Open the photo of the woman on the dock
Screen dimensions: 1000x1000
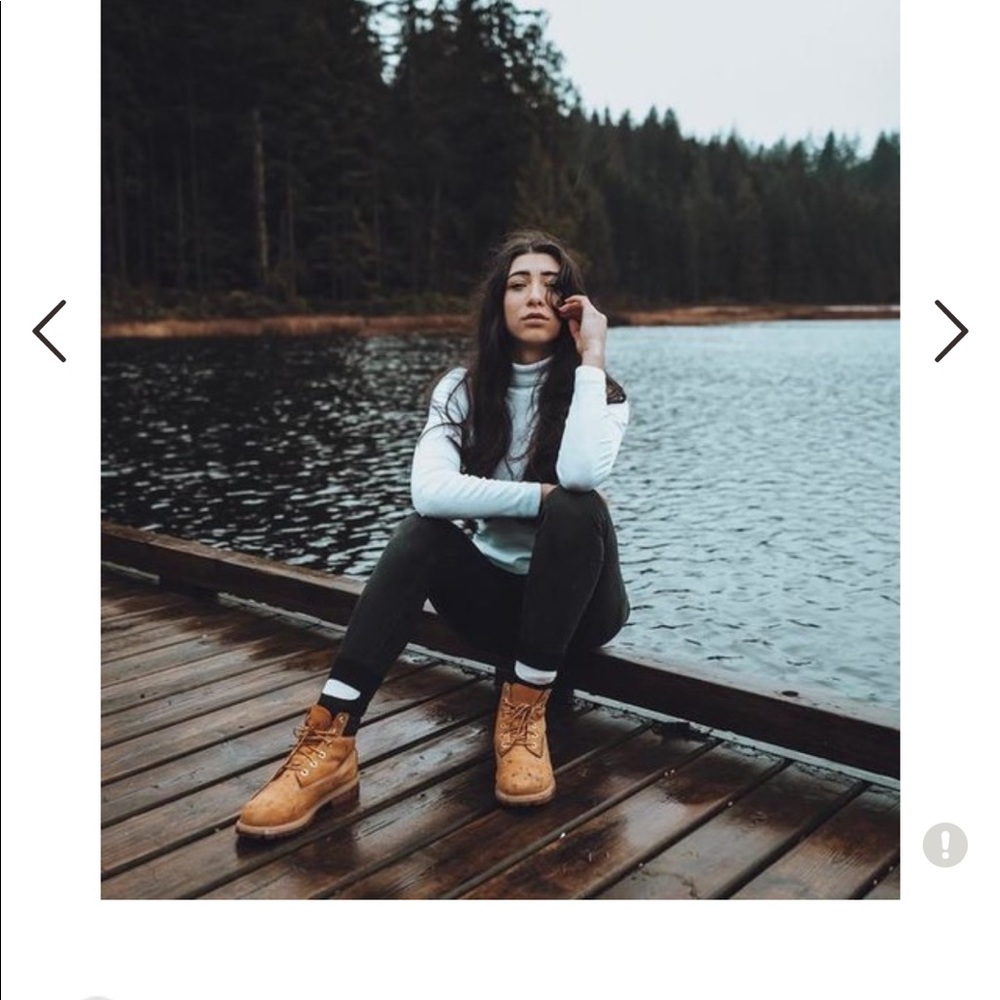pos(500,450)
